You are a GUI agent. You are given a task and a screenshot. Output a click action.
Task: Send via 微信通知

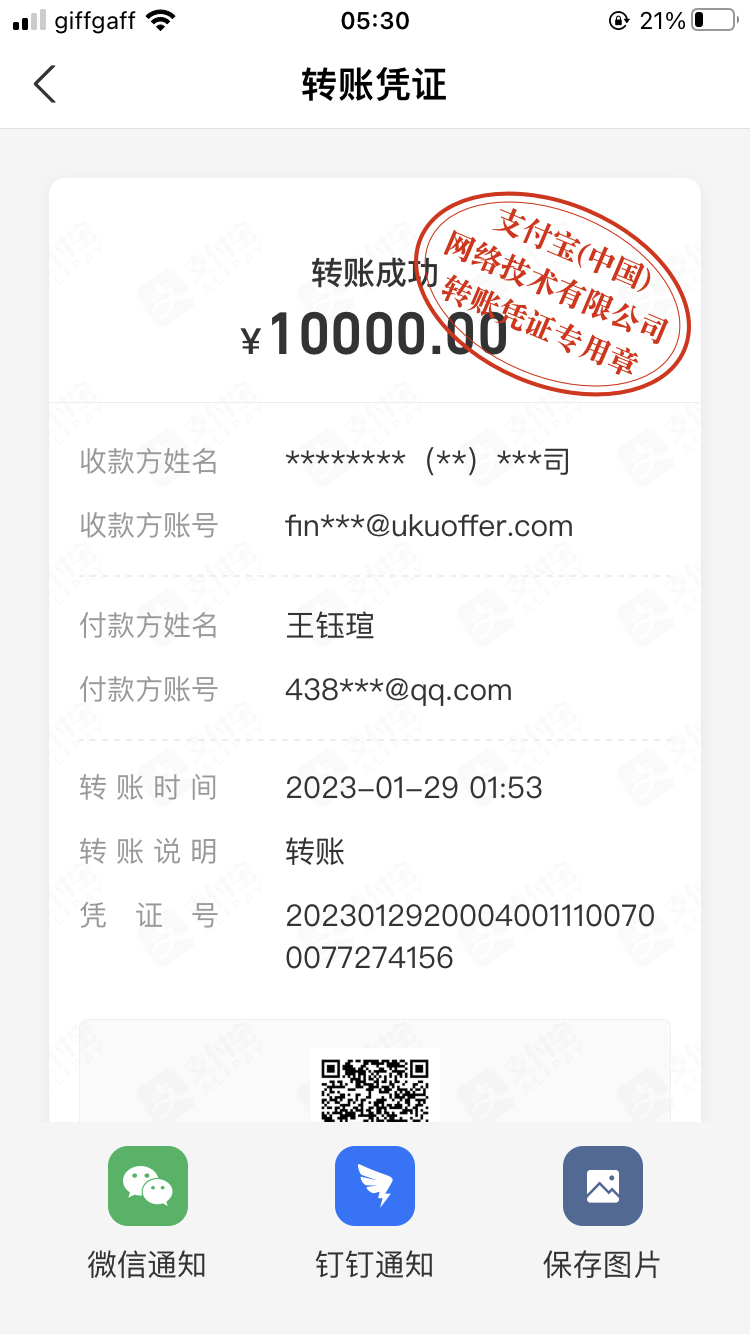click(148, 1186)
